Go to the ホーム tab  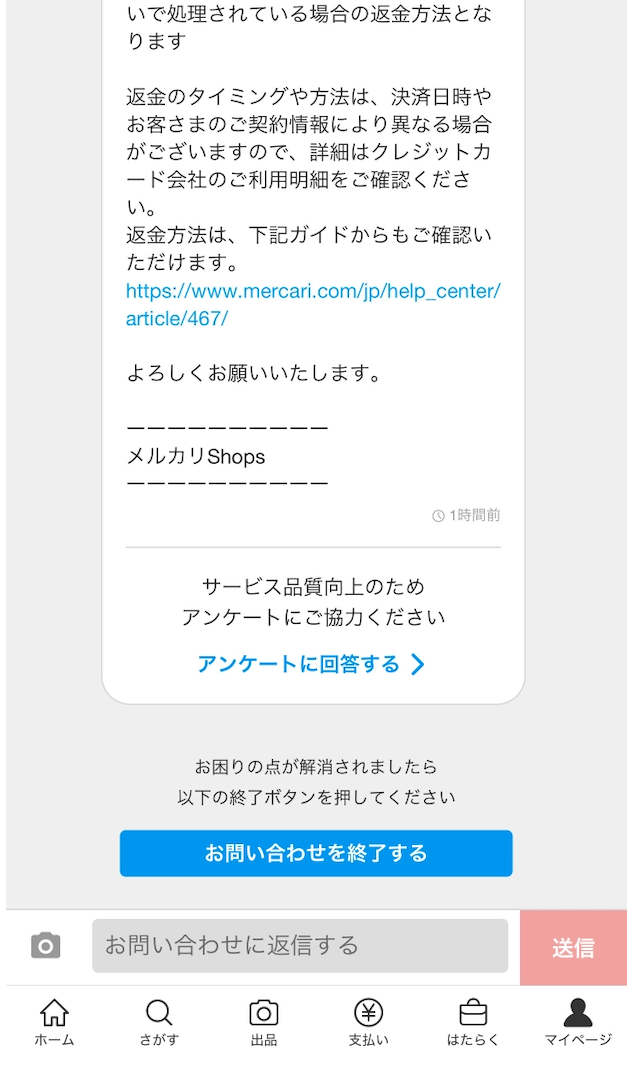click(x=54, y=1023)
